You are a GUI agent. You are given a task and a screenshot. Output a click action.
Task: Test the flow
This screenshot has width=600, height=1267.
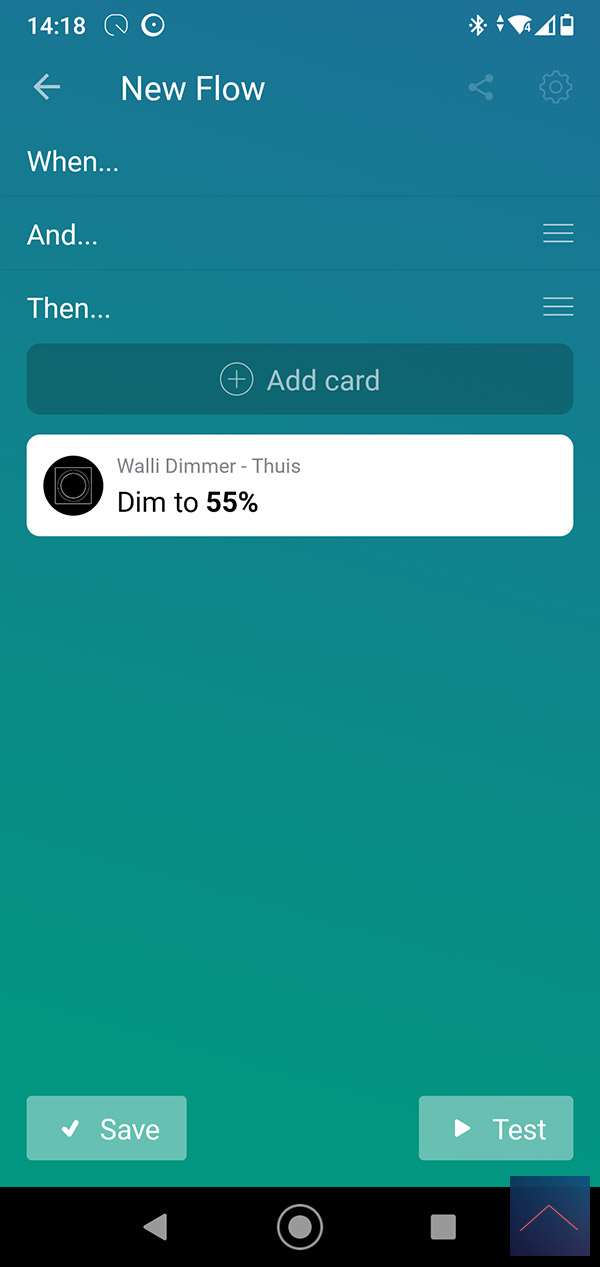click(496, 1129)
